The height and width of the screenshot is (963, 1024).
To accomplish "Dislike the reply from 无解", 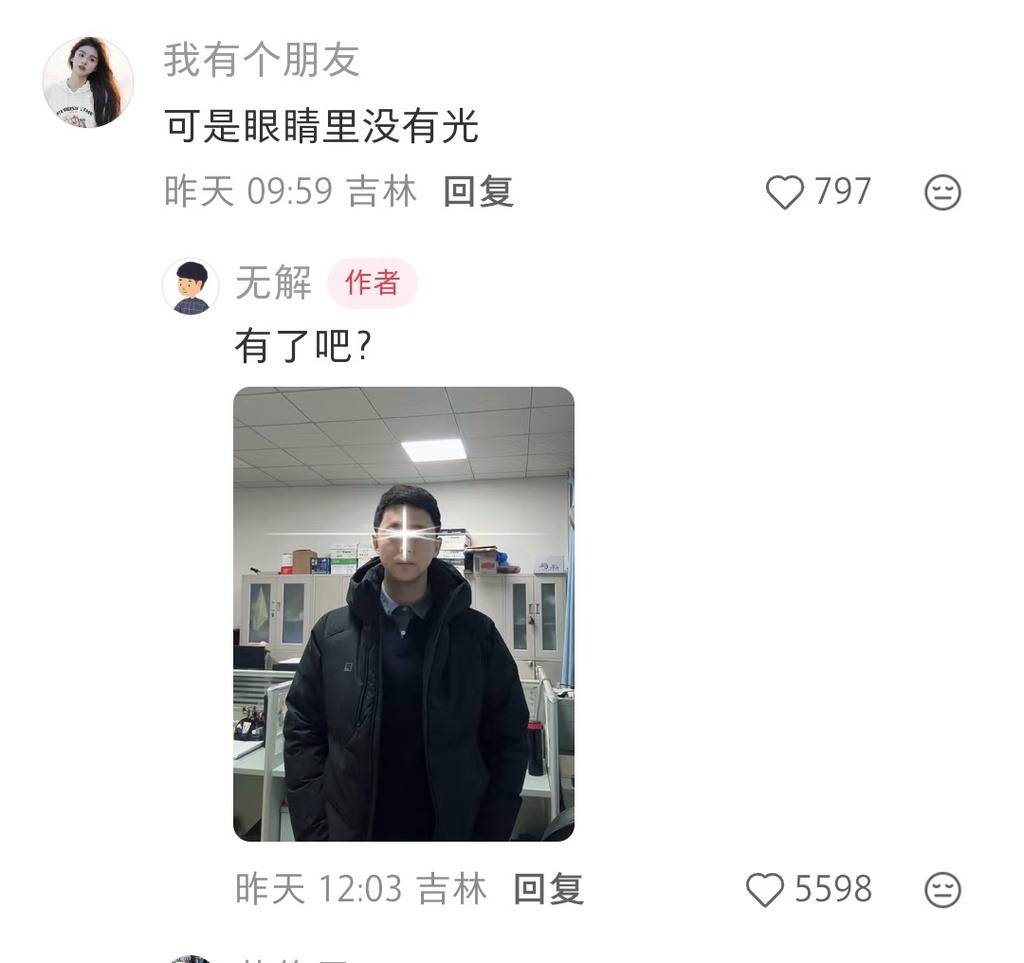I will pos(942,890).
